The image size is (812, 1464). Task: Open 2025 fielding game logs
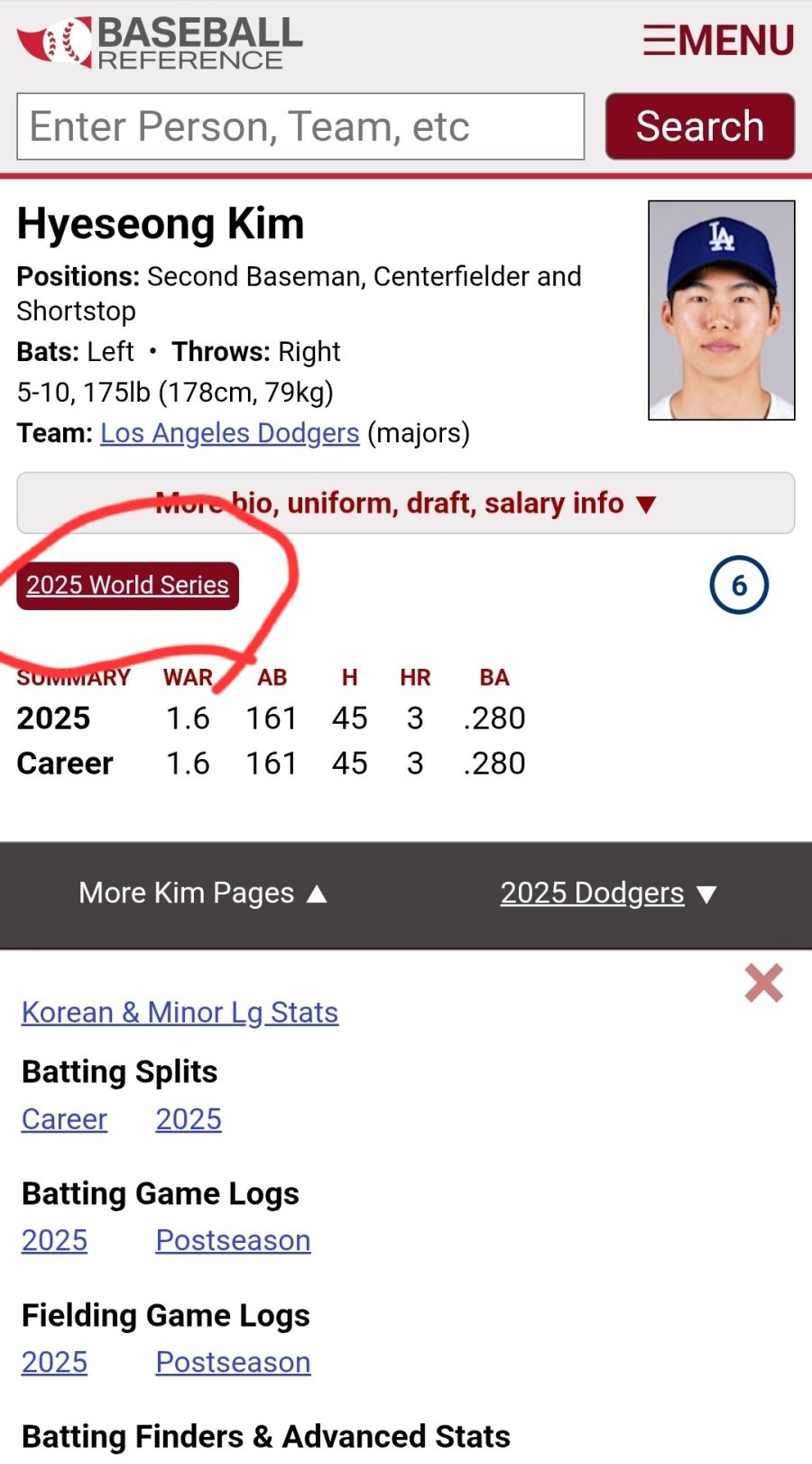coord(54,1363)
